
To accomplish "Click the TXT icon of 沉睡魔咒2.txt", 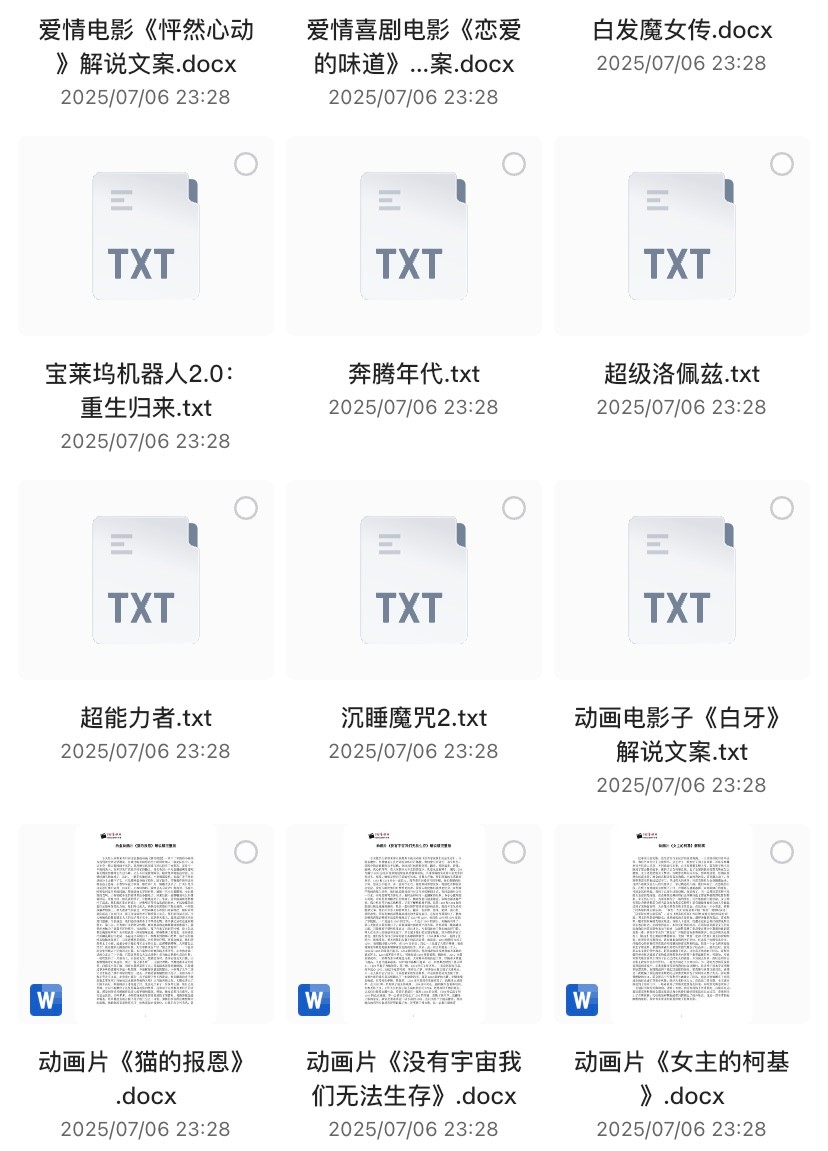I will 413,578.
